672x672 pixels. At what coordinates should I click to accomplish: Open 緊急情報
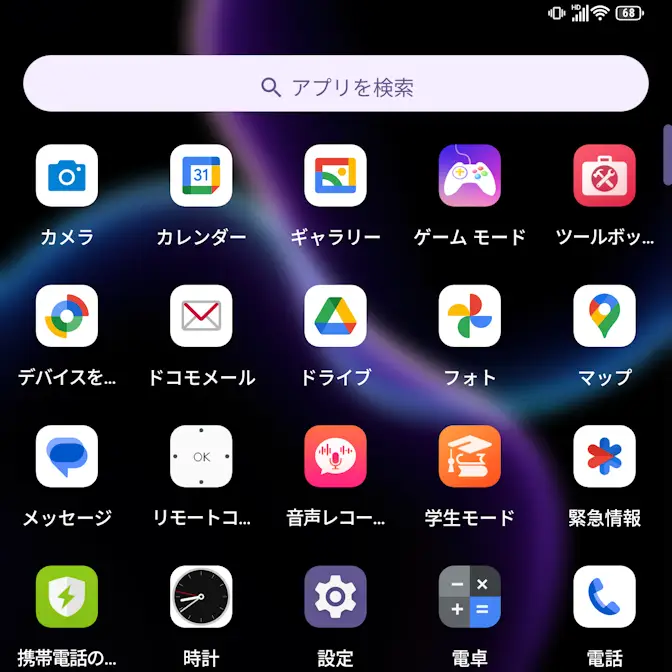(604, 456)
